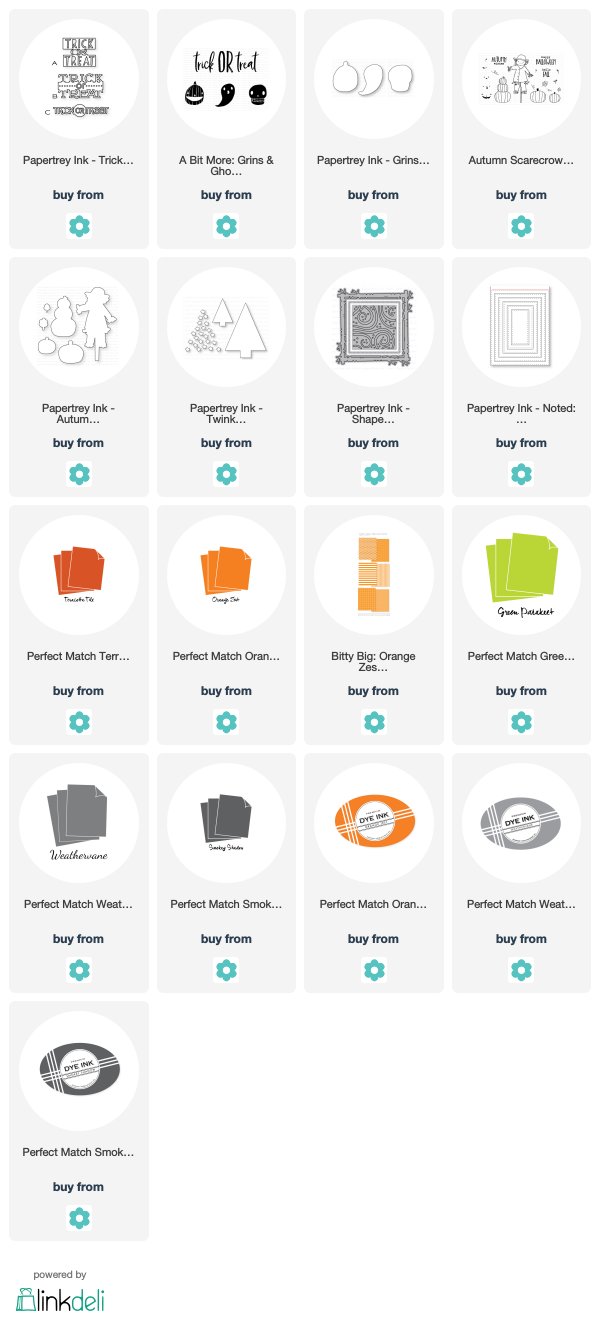Open the Papertrey Ink Twinkle trees die card
Image resolution: width=600 pixels, height=1321 pixels.
point(227,377)
